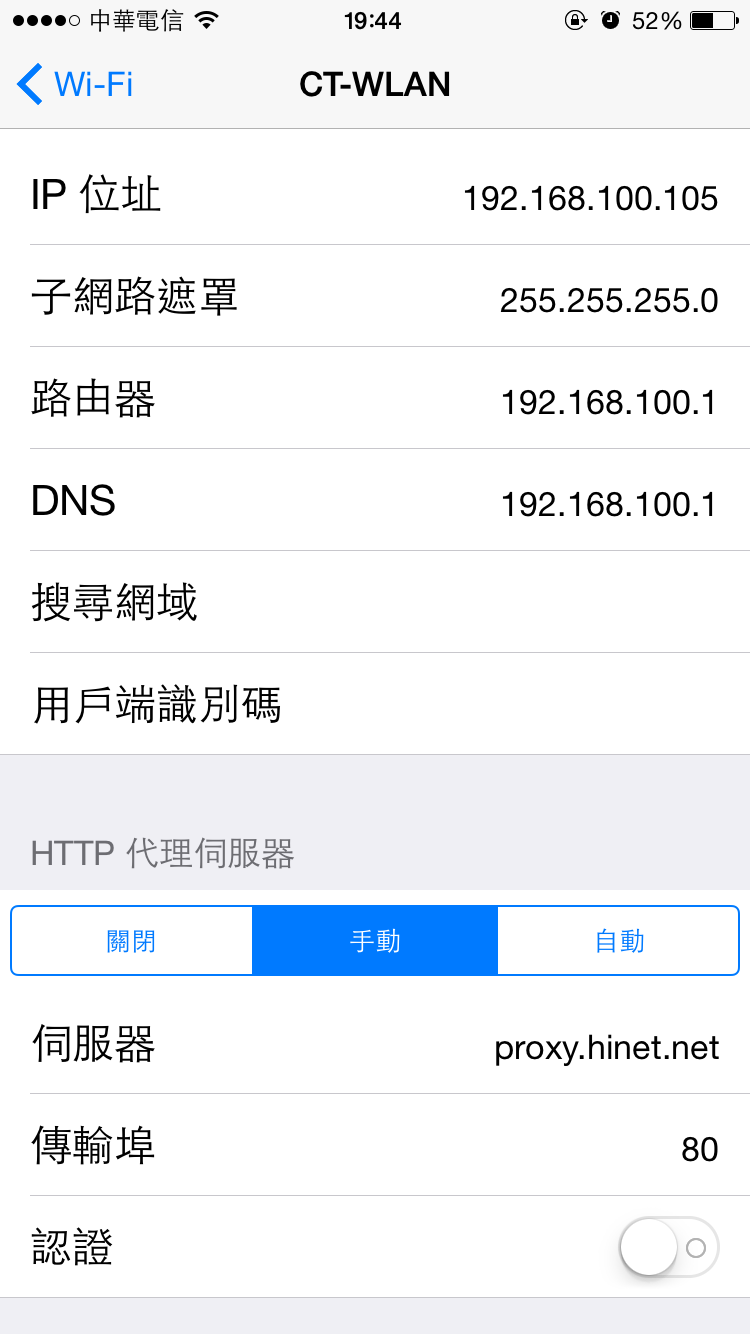750x1334 pixels.
Task: Tap the battery indicator icon
Action: (x=712, y=20)
